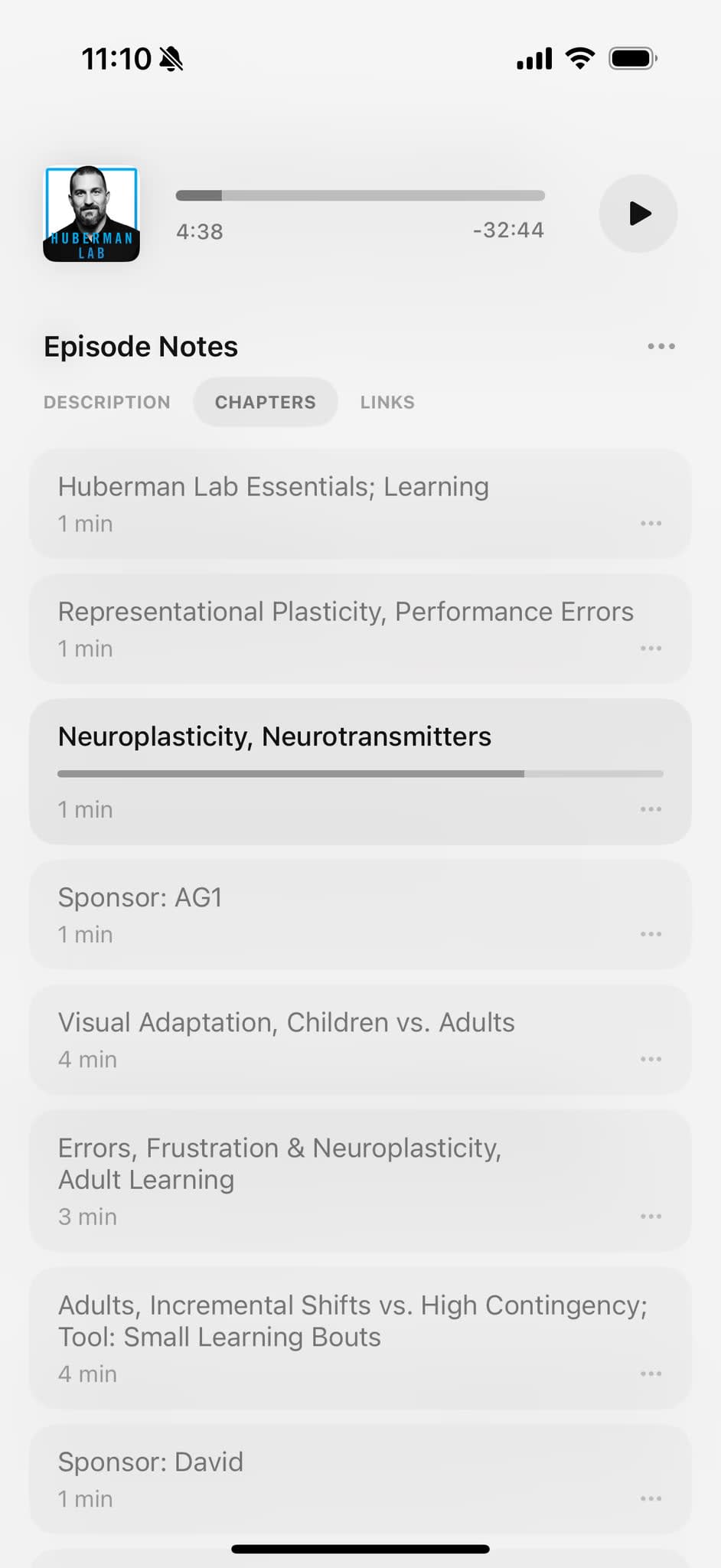Switch to the Description tab
Screen dimensions: 721x1568
(107, 402)
